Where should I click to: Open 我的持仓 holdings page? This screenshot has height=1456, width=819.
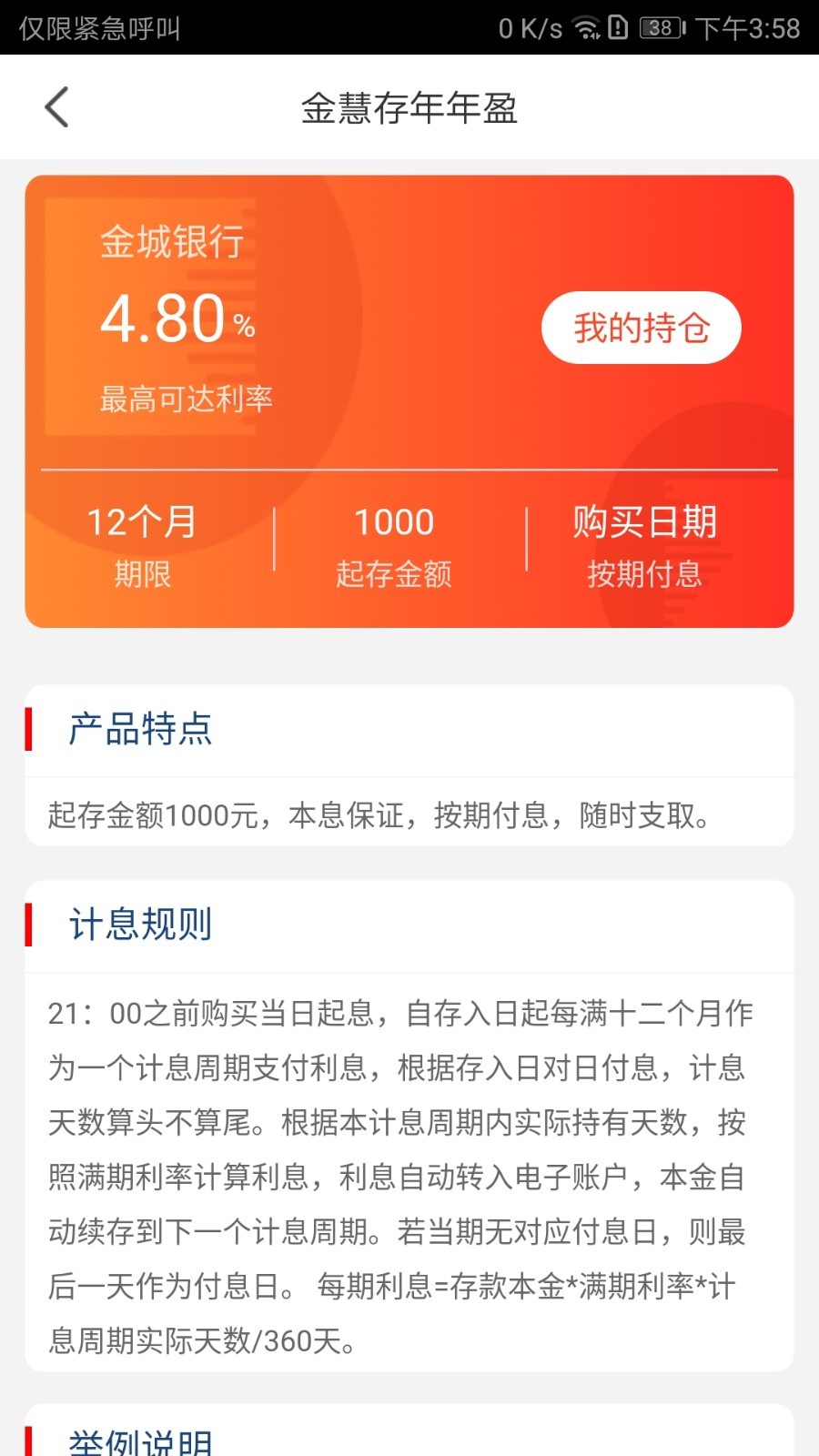point(641,328)
